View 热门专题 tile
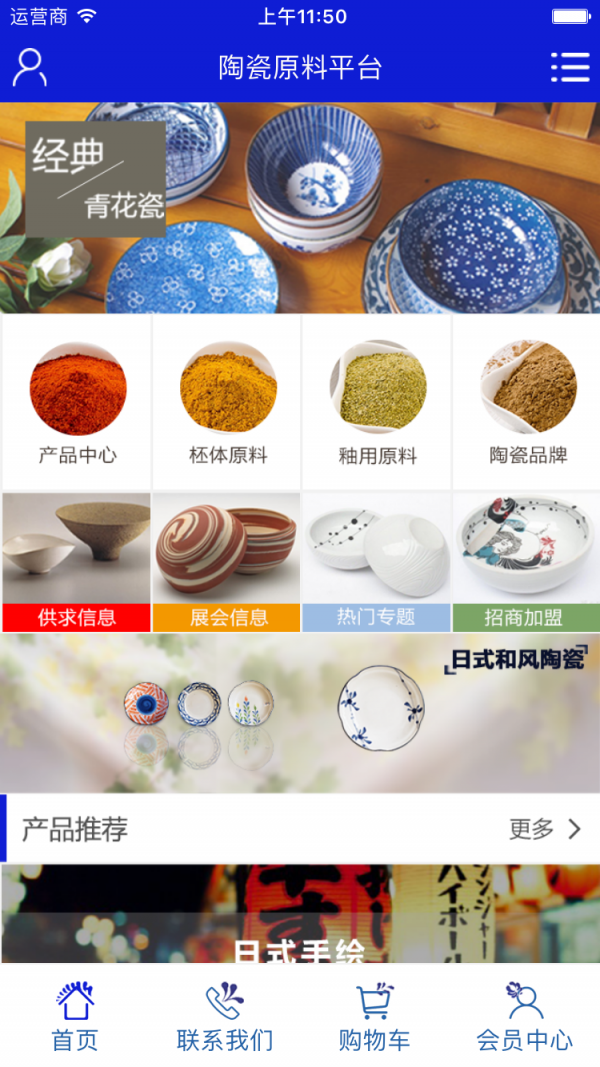 pos(377,561)
